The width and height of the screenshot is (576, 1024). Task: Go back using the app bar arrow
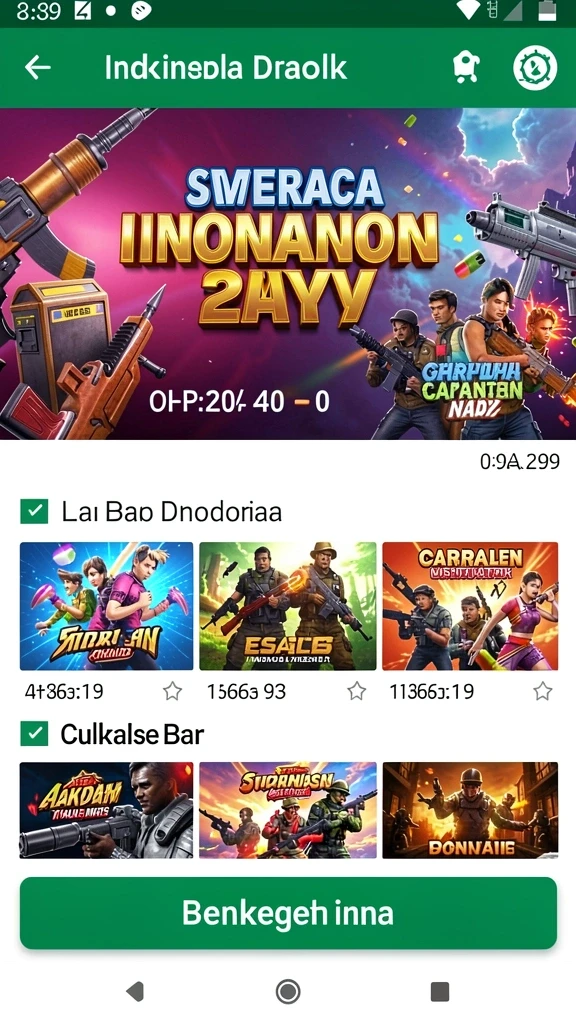tap(37, 67)
